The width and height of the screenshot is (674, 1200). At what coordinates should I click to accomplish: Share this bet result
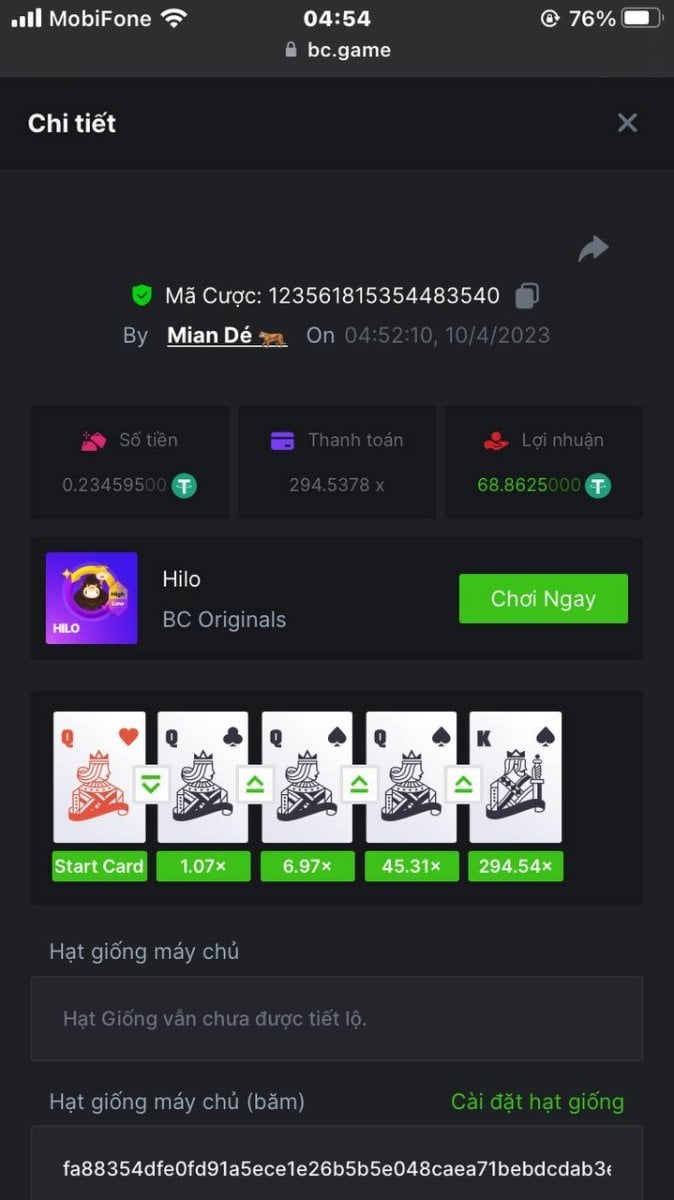click(593, 249)
